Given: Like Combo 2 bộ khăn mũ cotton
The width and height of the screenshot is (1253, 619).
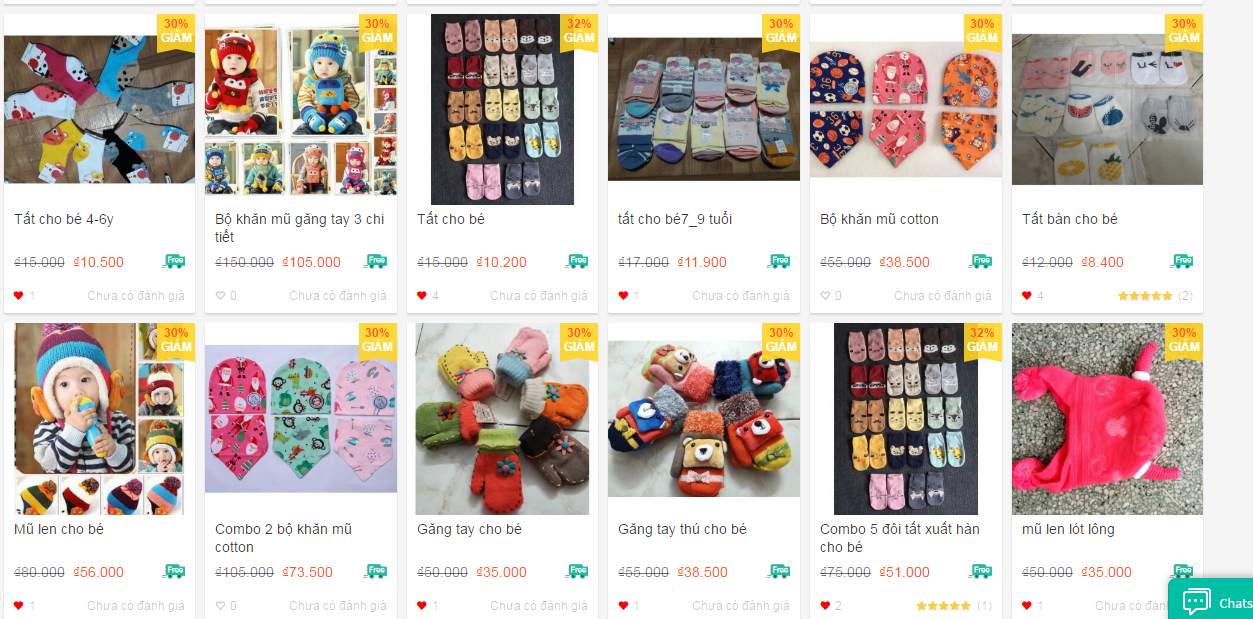Looking at the screenshot, I should coord(220,606).
